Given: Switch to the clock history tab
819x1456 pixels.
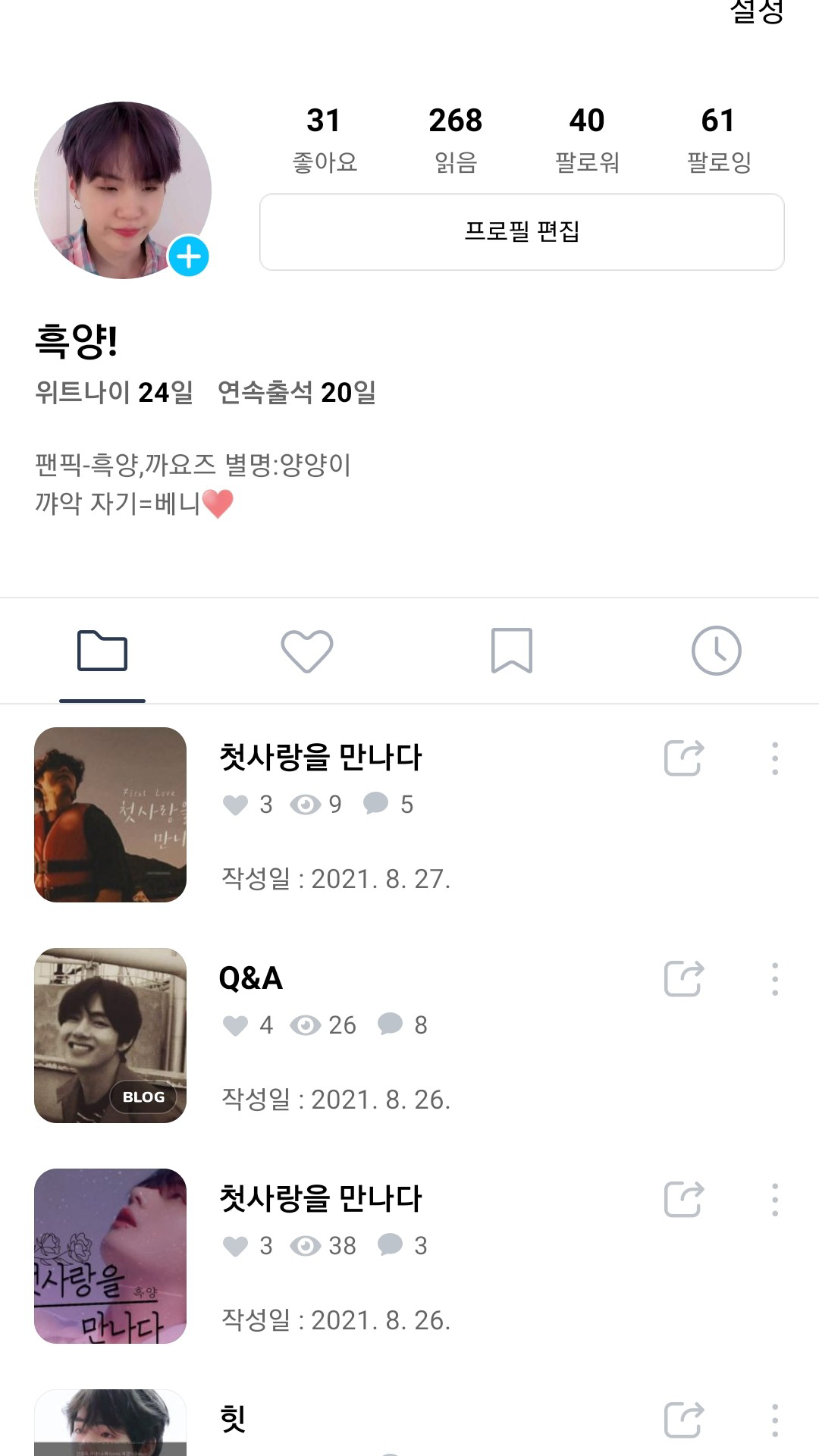Looking at the screenshot, I should 716,651.
